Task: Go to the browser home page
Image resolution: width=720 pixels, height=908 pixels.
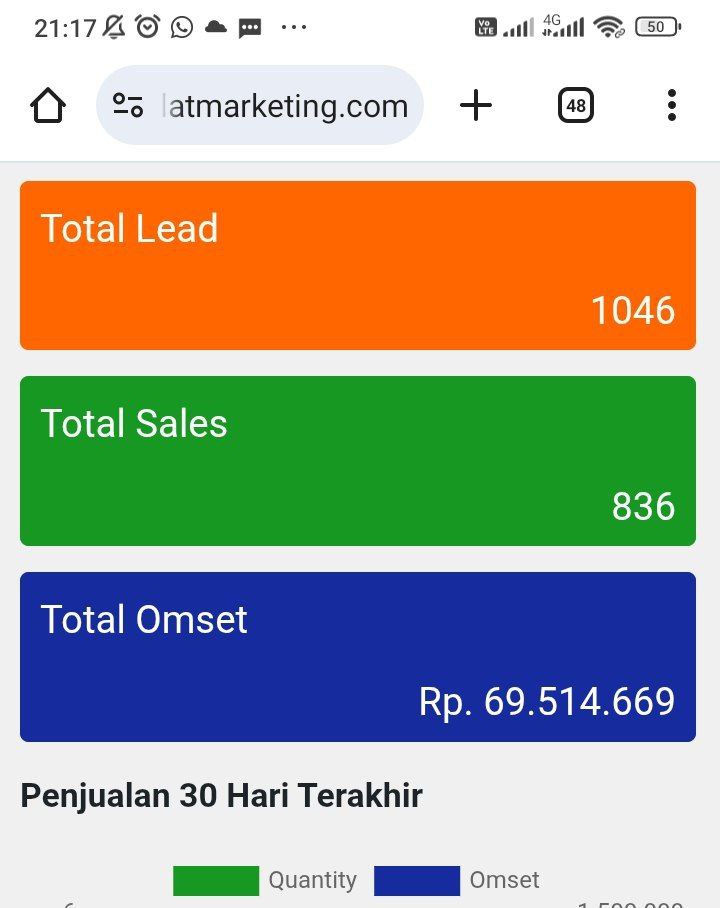Action: [48, 105]
